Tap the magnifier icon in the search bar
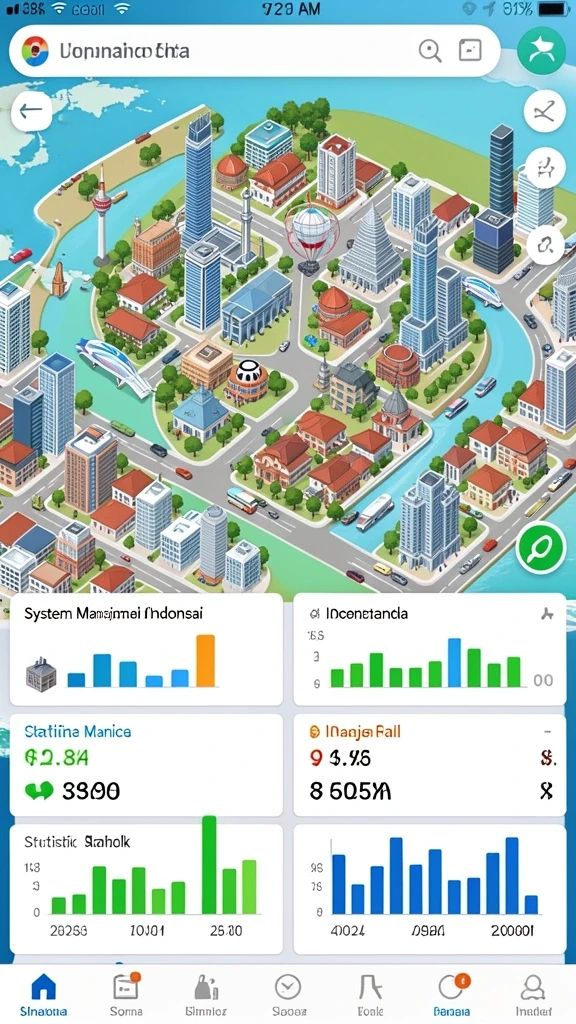The height and width of the screenshot is (1024, 576). [x=430, y=51]
